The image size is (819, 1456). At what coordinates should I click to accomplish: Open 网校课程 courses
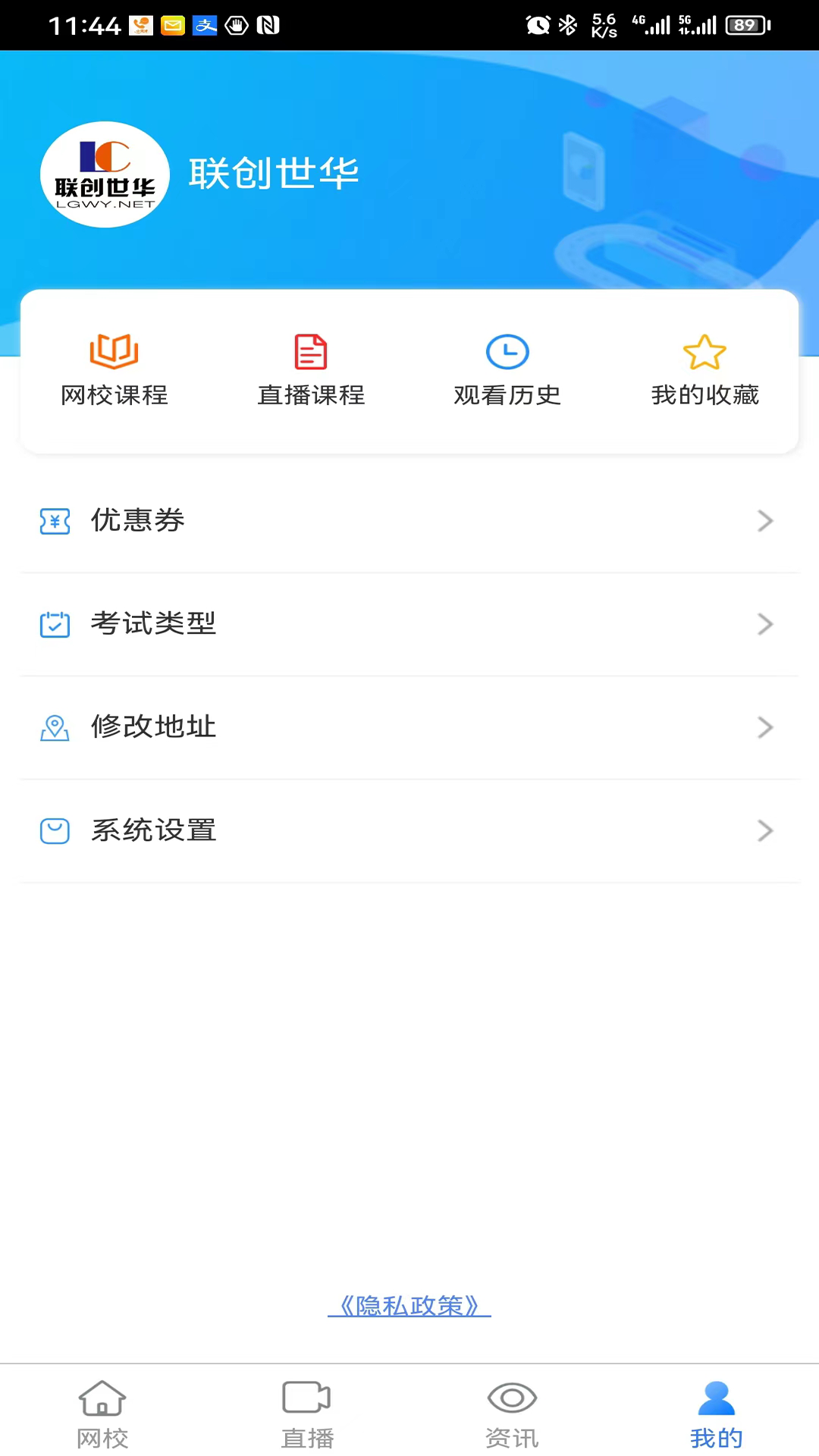[114, 371]
